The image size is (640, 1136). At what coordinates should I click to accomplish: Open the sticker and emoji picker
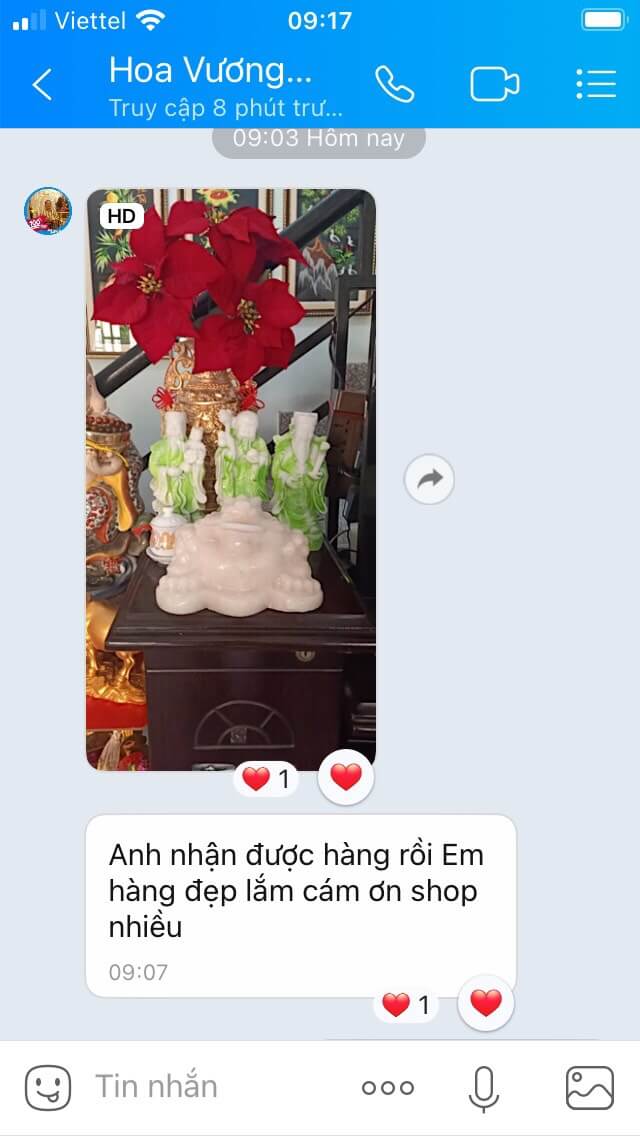click(x=48, y=1087)
